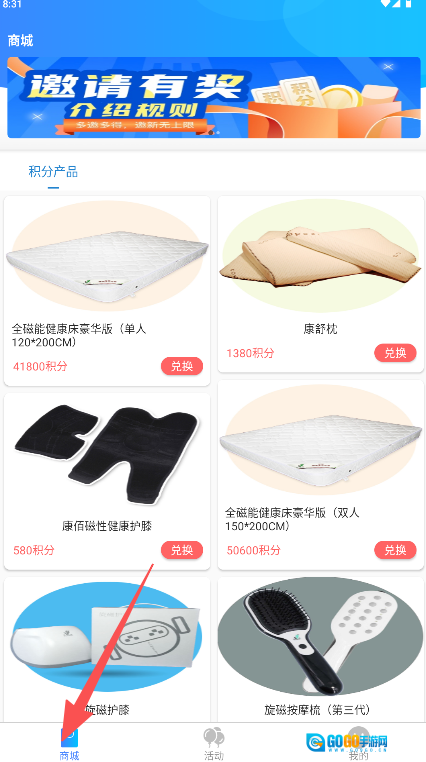Go to the 活动 tab

point(214,744)
